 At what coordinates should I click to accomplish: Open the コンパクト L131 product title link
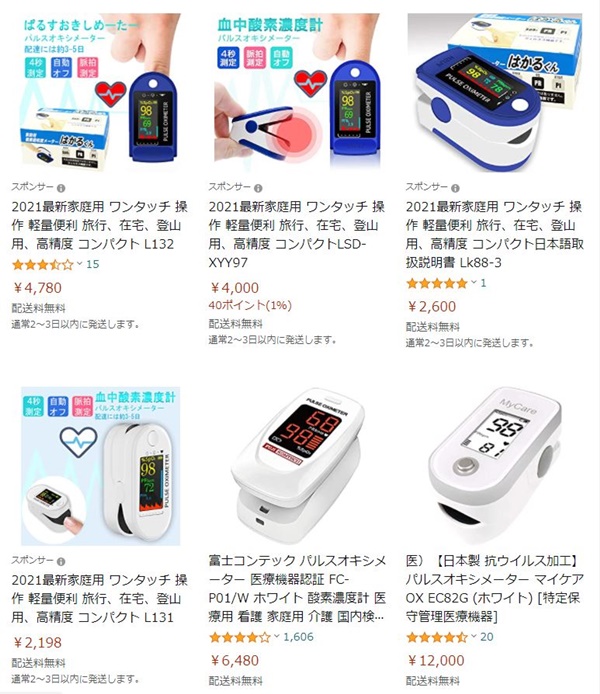100,597
